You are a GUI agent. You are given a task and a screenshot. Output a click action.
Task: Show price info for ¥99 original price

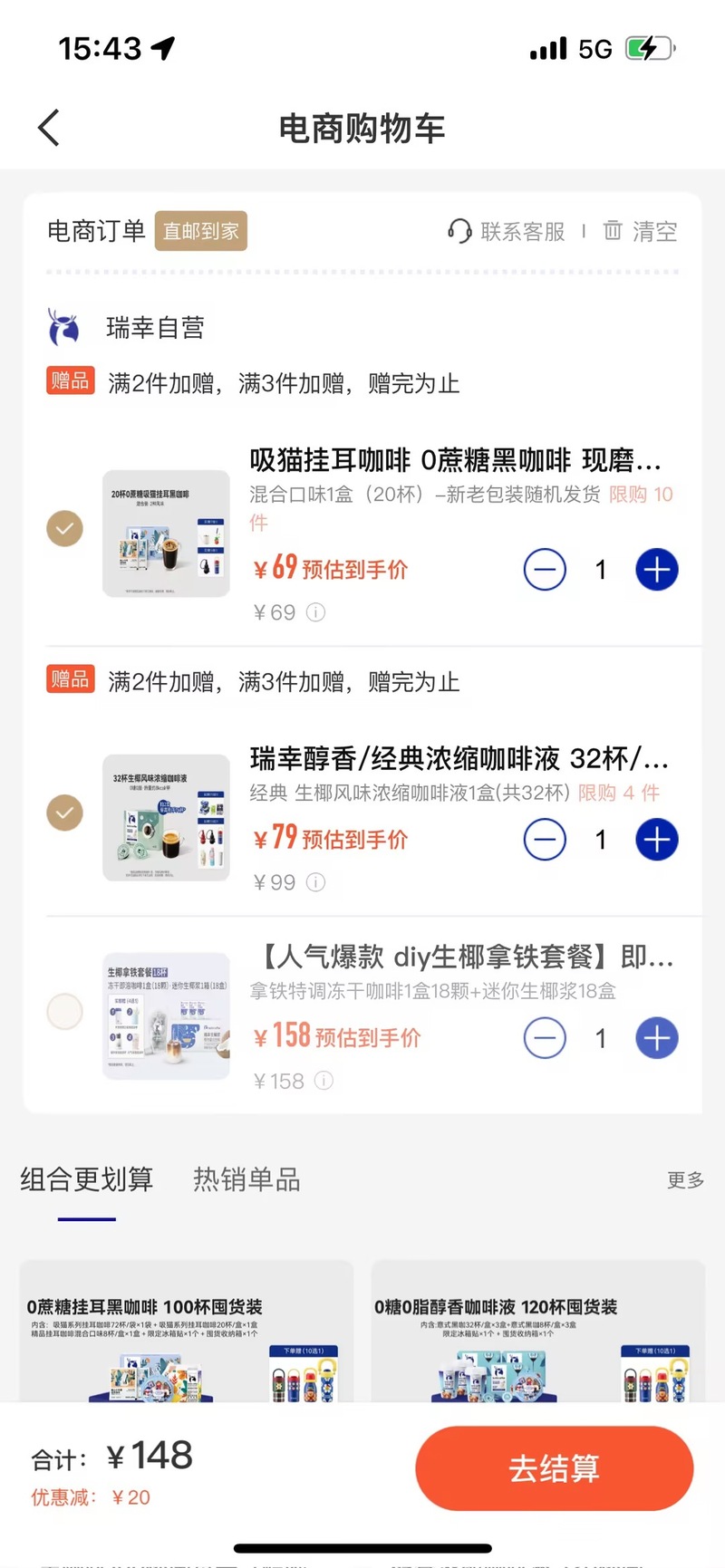tap(315, 882)
